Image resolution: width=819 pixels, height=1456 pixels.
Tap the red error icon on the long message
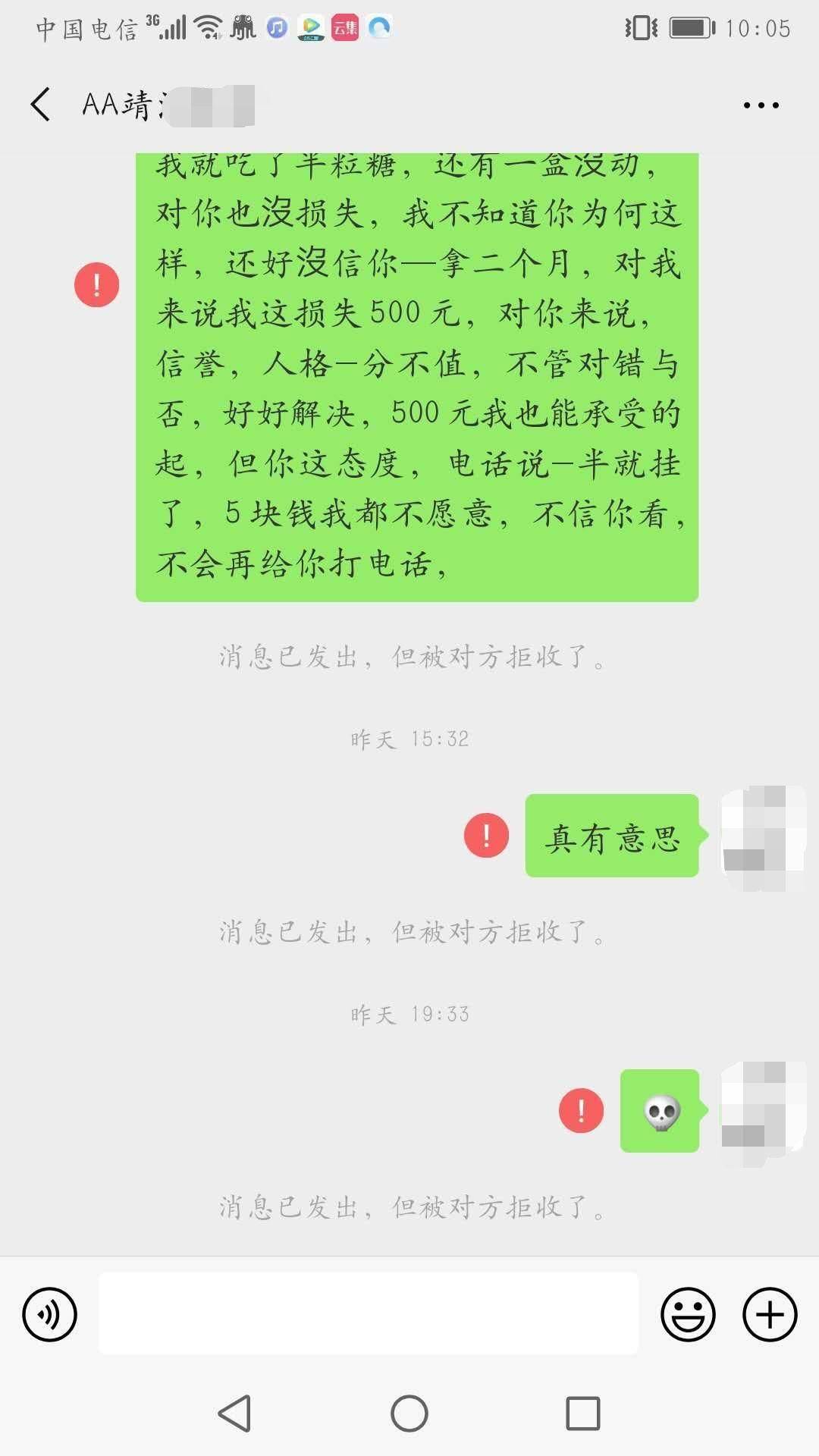pyautogui.click(x=96, y=286)
